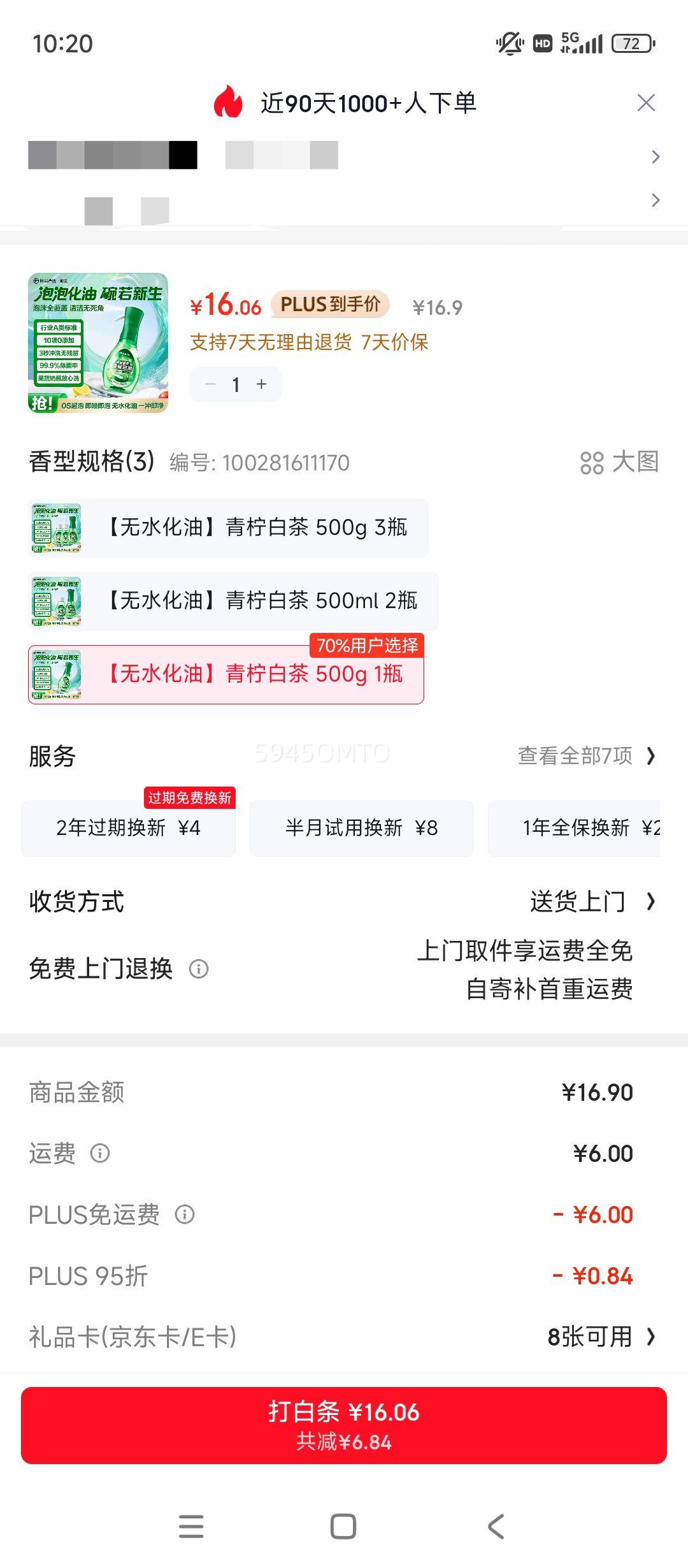This screenshot has height=1568, width=688.
Task: Pay with 打白条 ¥16.06
Action: [344, 1425]
